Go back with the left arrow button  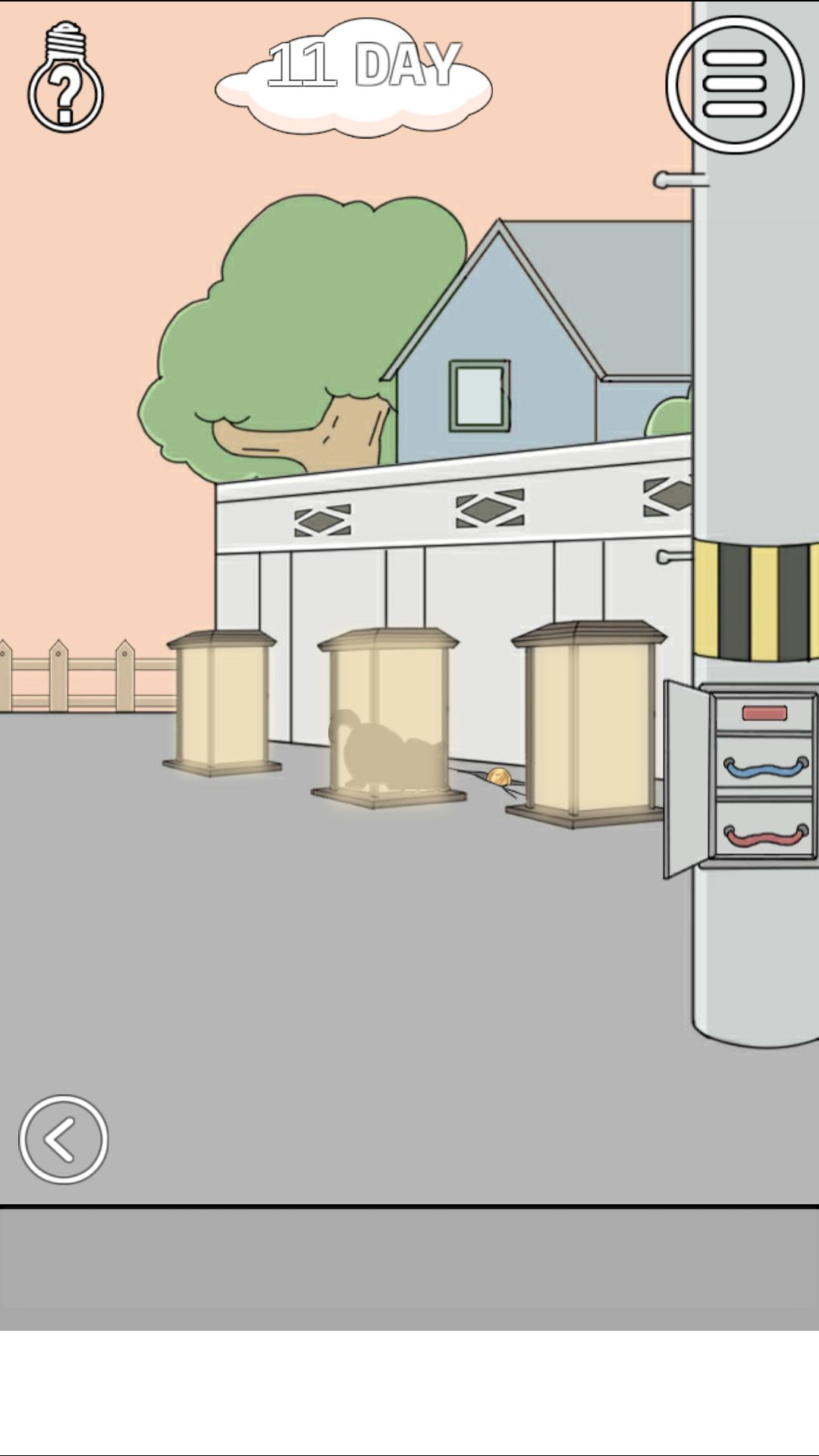coord(64,1139)
